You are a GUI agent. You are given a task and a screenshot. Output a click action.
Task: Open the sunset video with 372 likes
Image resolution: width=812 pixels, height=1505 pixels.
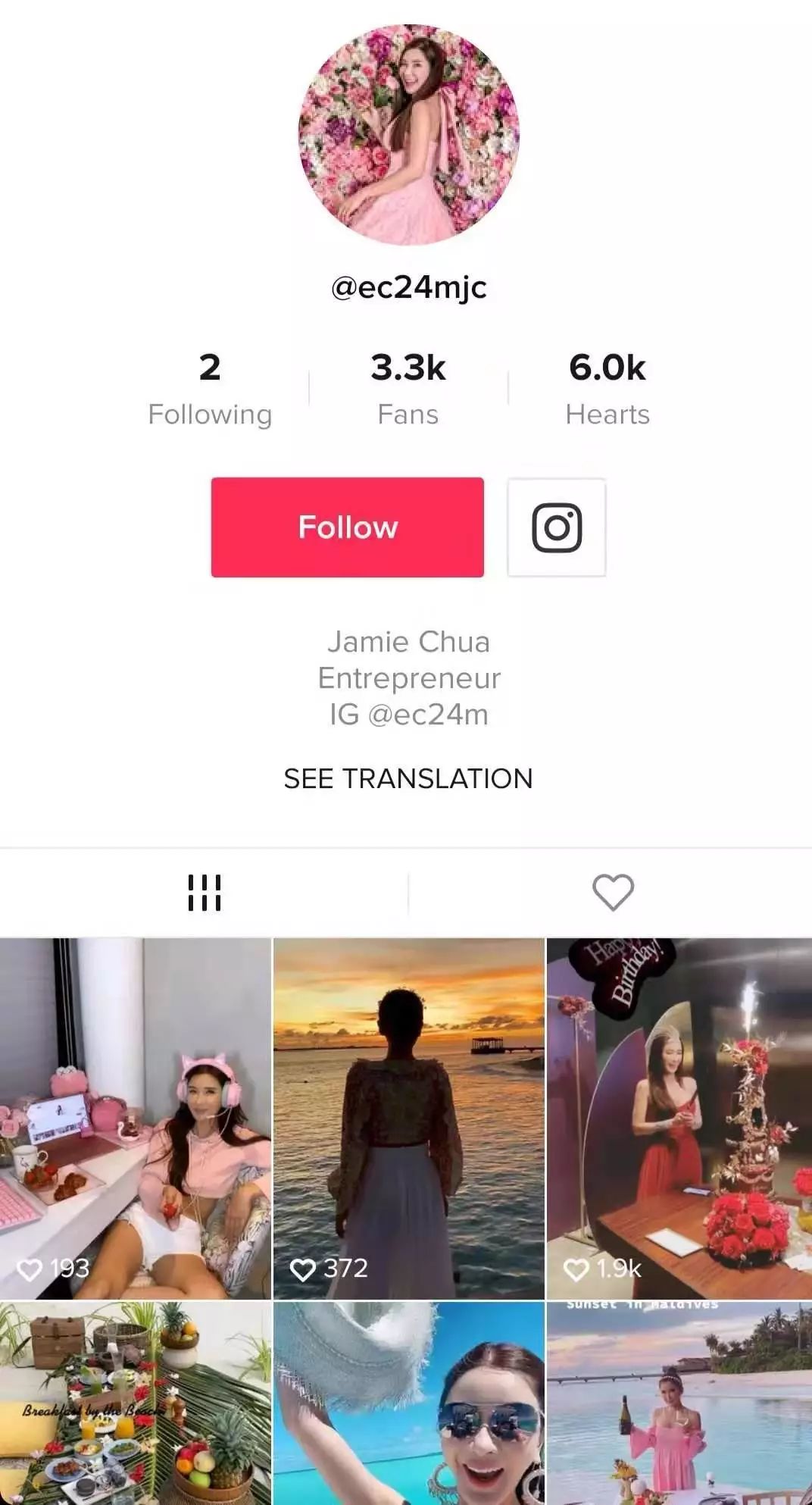[x=408, y=1118]
